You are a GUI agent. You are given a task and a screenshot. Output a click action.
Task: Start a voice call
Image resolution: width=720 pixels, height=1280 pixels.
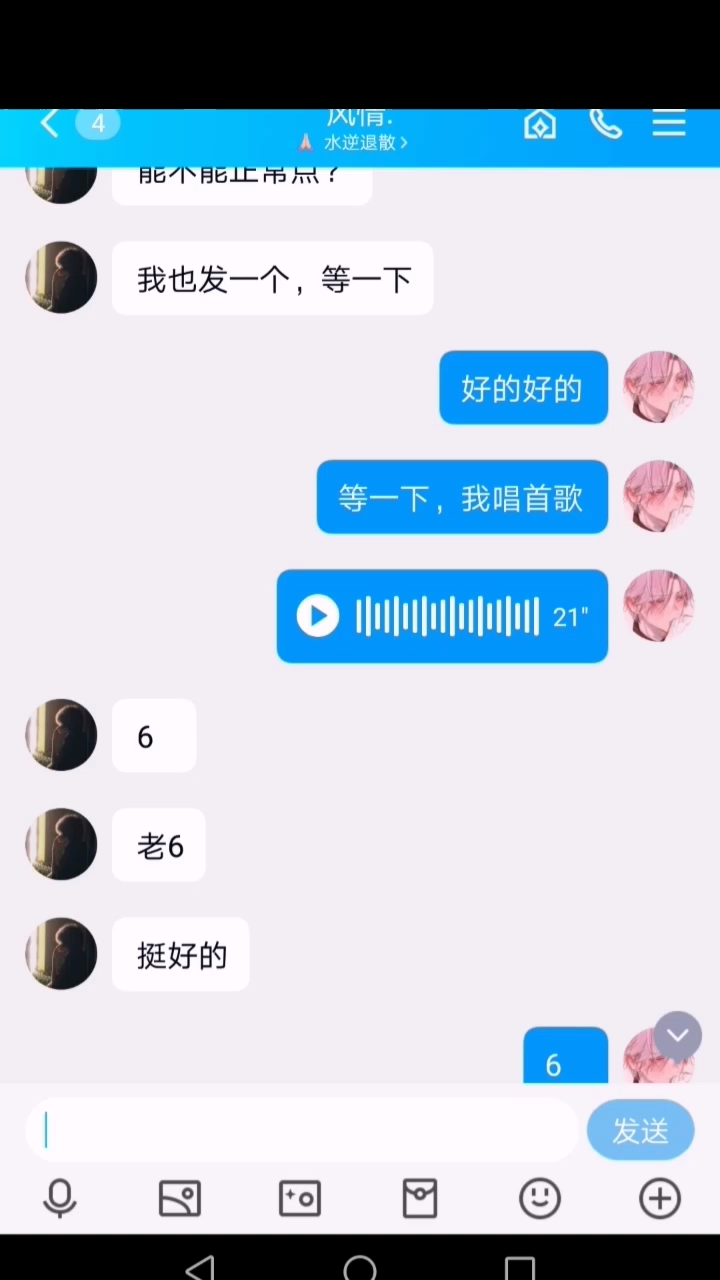605,125
